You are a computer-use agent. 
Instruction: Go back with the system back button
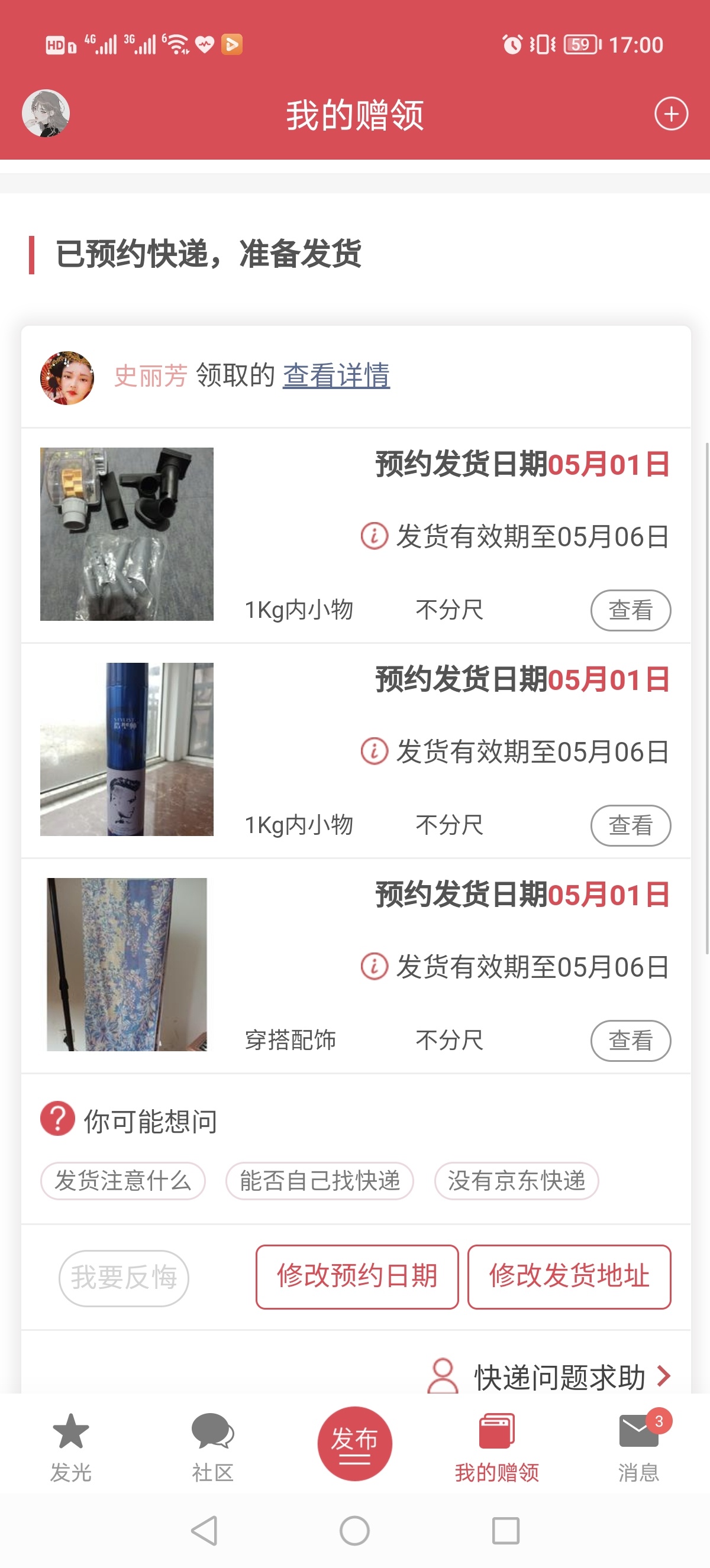(x=205, y=1530)
